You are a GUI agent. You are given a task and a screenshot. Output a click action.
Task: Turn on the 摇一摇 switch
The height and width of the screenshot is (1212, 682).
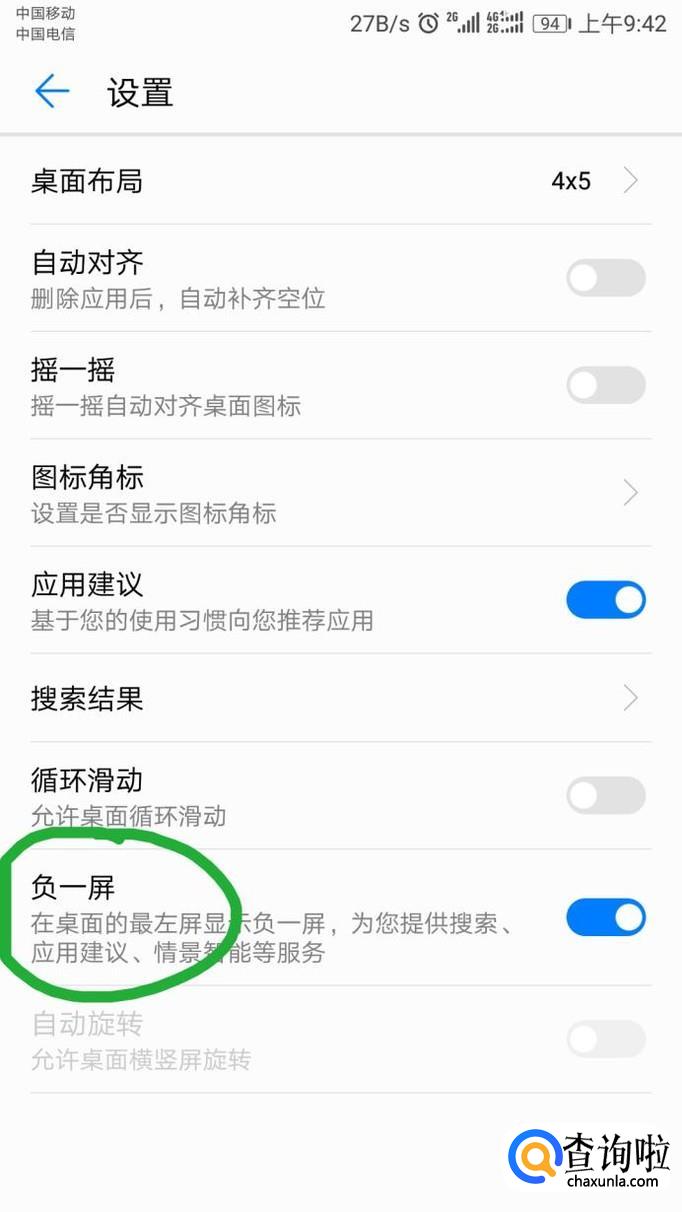[x=606, y=385]
